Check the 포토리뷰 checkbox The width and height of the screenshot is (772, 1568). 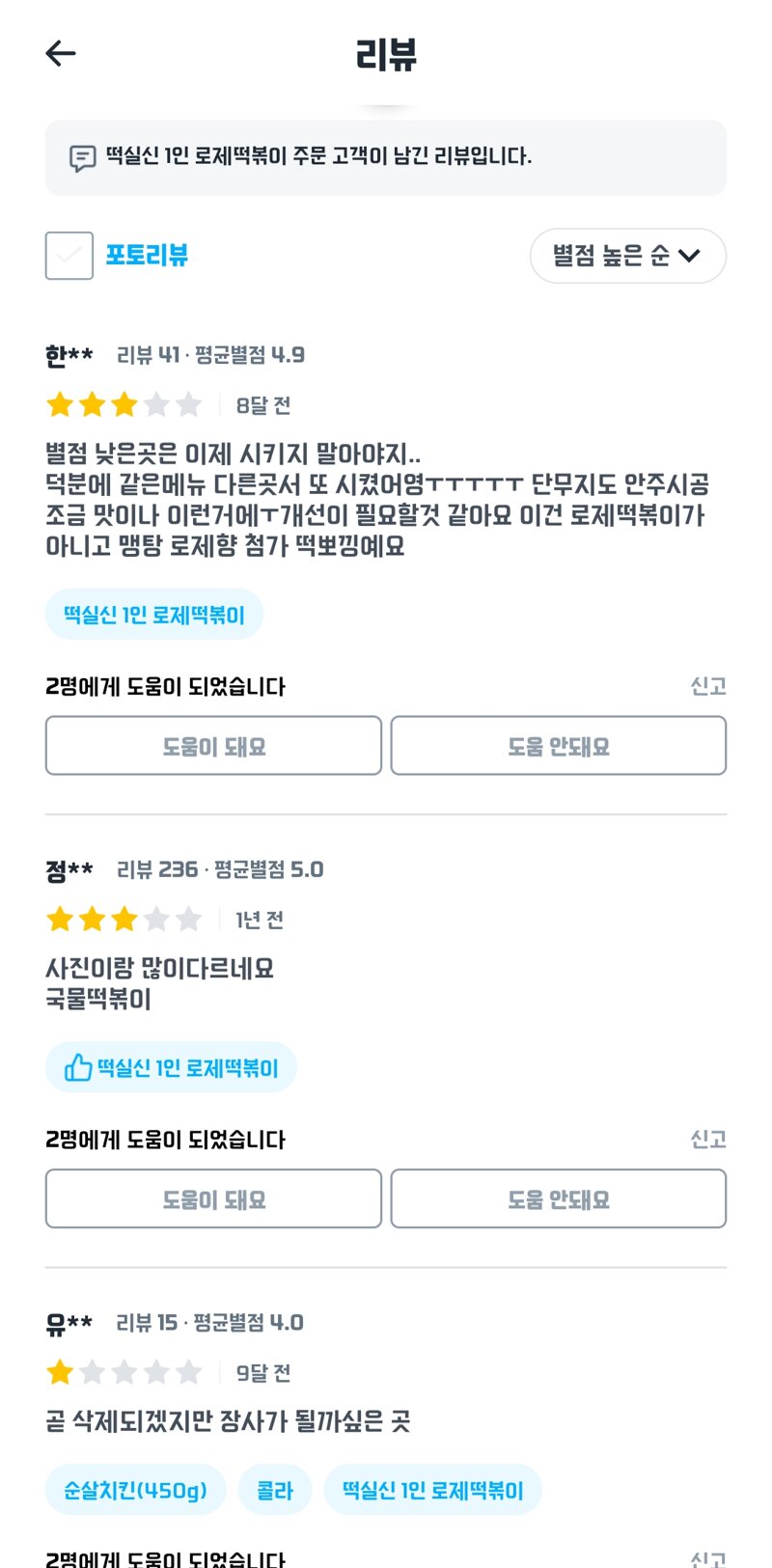[69, 256]
